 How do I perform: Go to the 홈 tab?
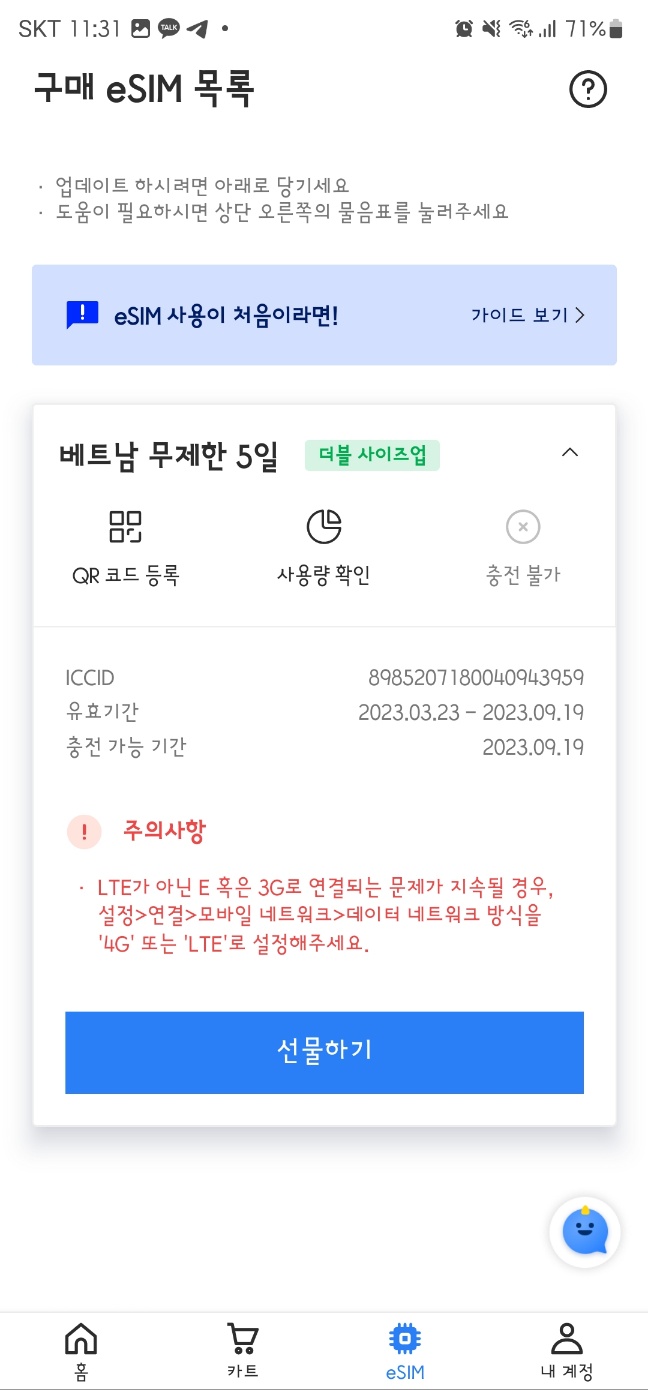(81, 1351)
